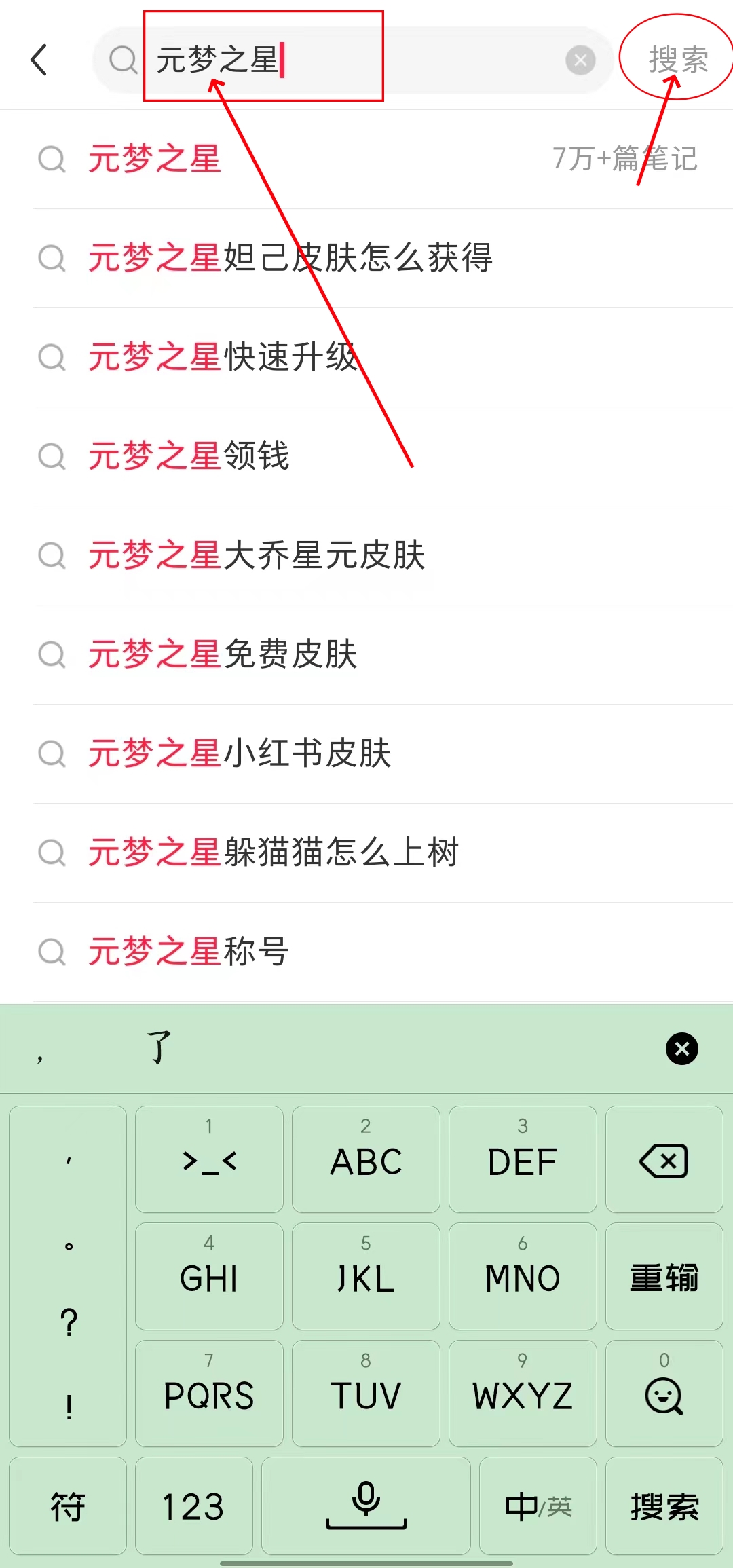Tap the search field containing 元梦之星
Screen dimensions: 733x1568
(x=339, y=60)
